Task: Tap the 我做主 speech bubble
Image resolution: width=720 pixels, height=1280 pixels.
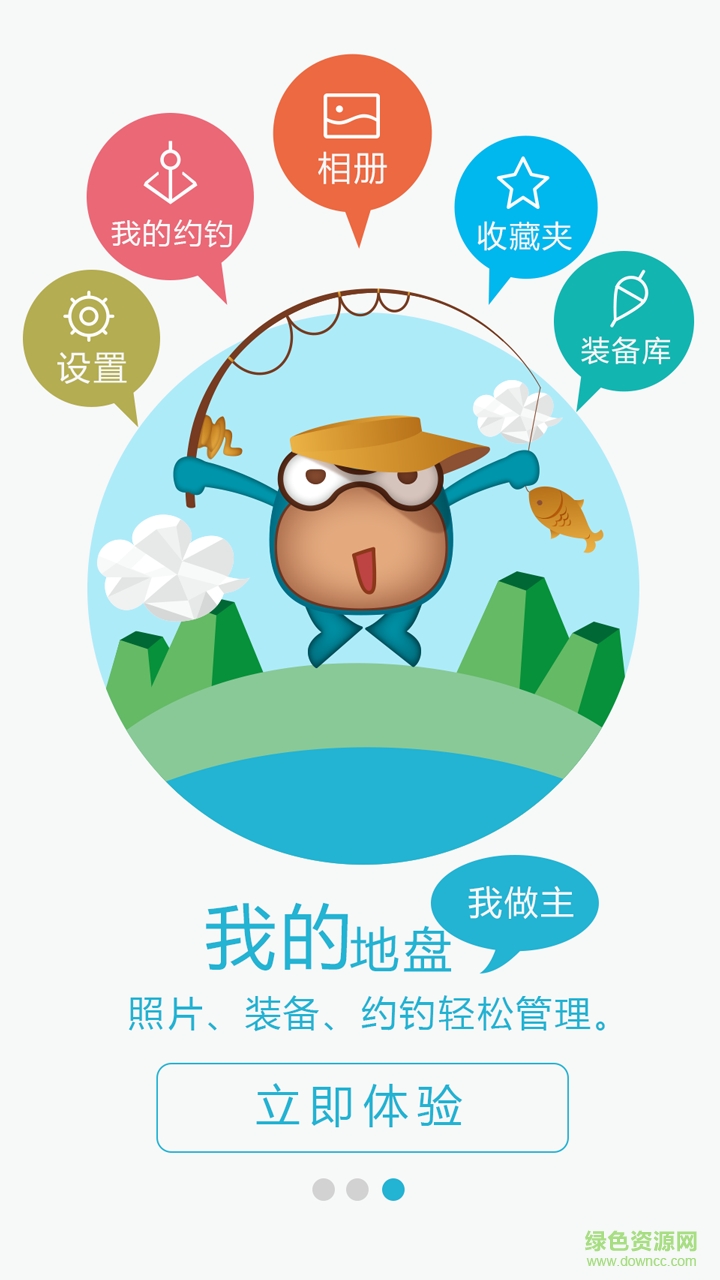Action: (x=517, y=903)
